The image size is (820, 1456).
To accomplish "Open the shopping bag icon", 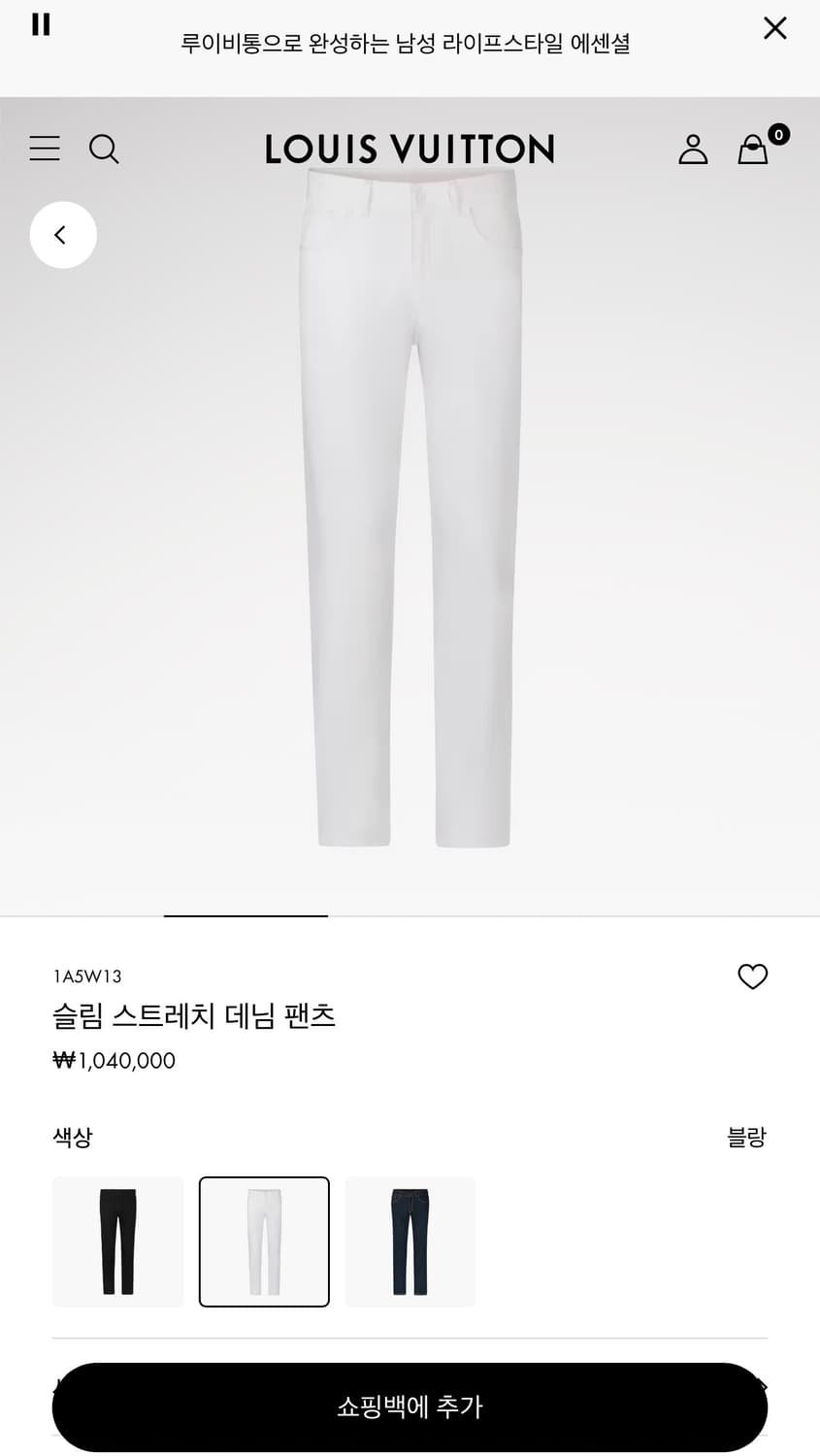I will pos(753,150).
